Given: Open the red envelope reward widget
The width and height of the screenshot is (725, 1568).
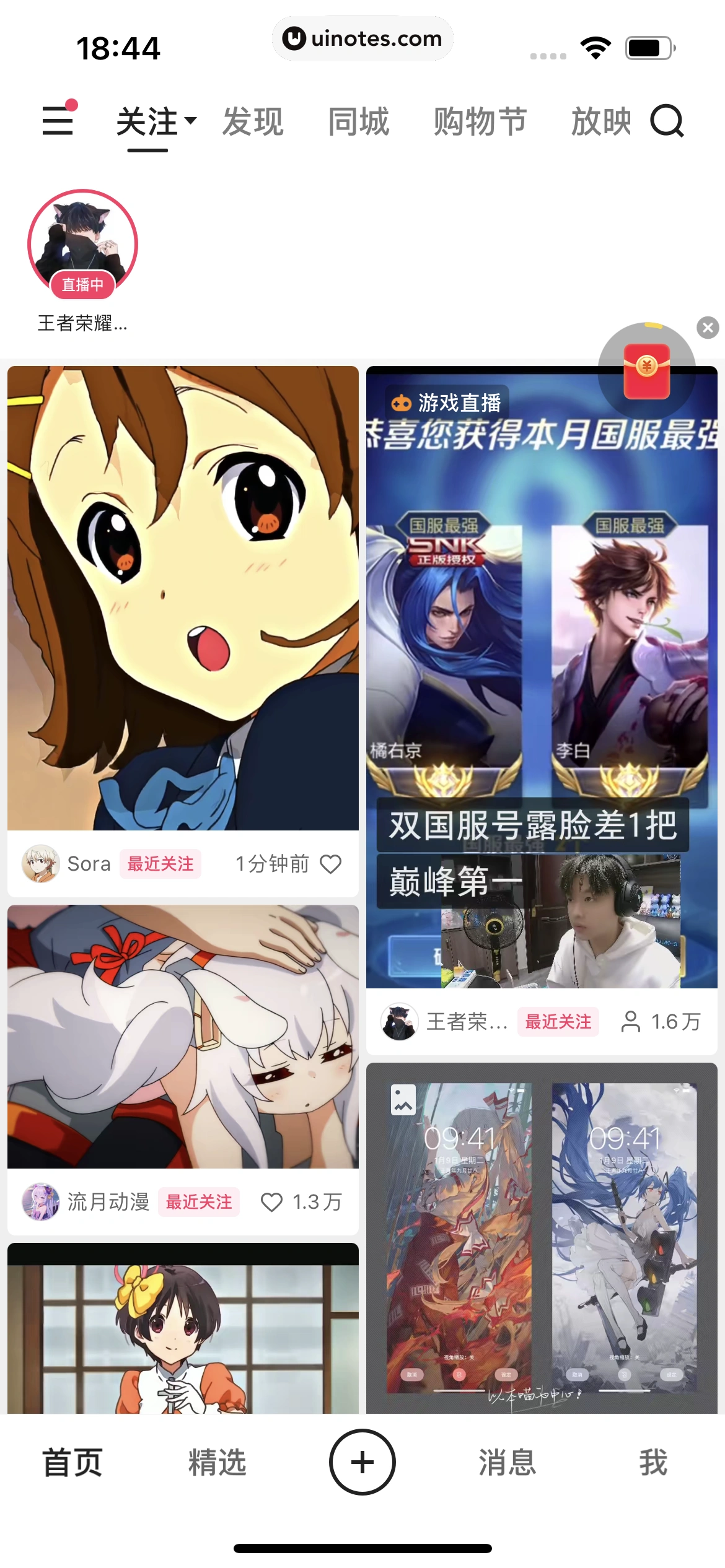Looking at the screenshot, I should click(646, 371).
